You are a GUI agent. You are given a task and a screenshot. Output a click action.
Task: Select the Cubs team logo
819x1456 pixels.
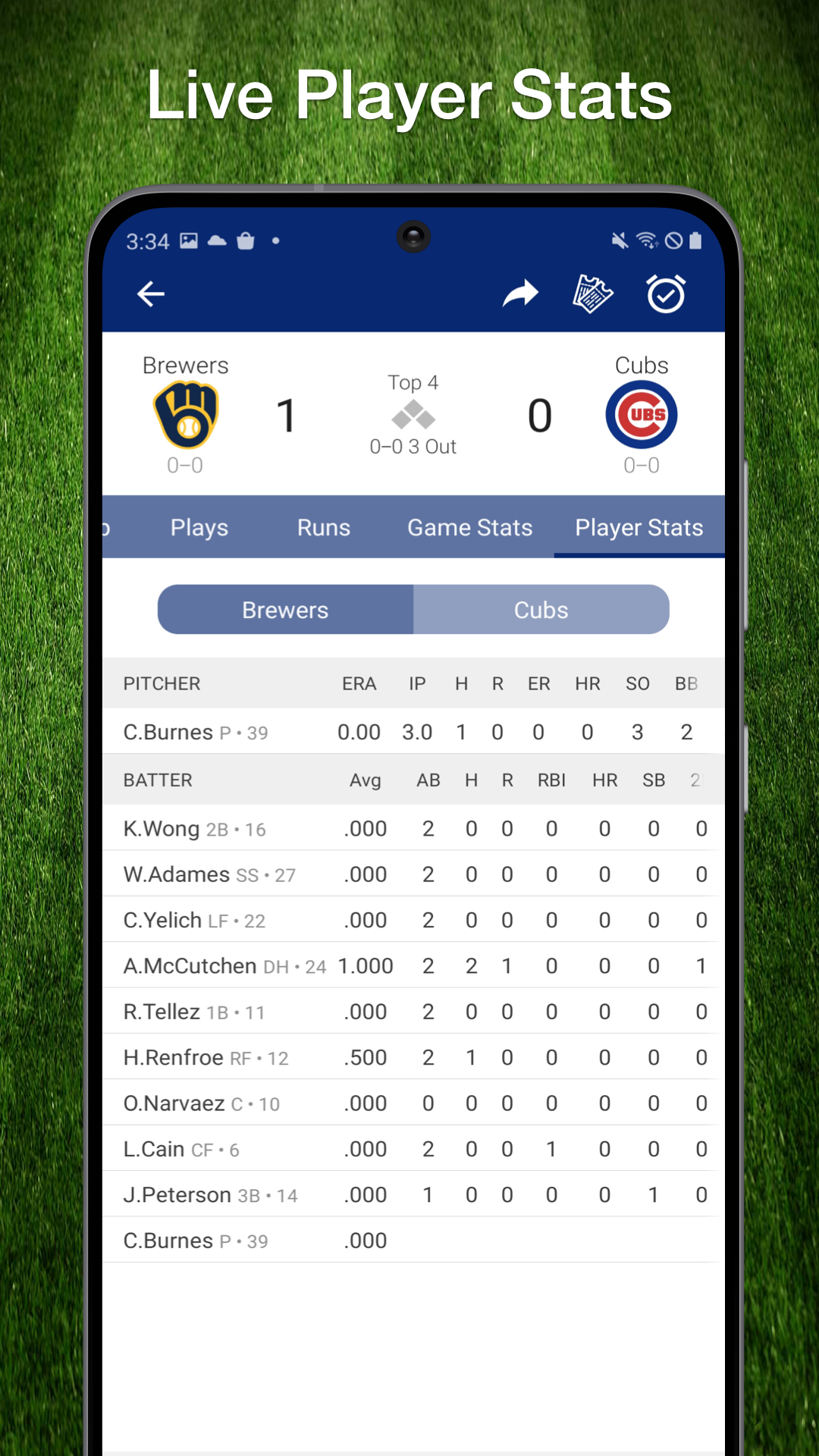click(x=641, y=415)
